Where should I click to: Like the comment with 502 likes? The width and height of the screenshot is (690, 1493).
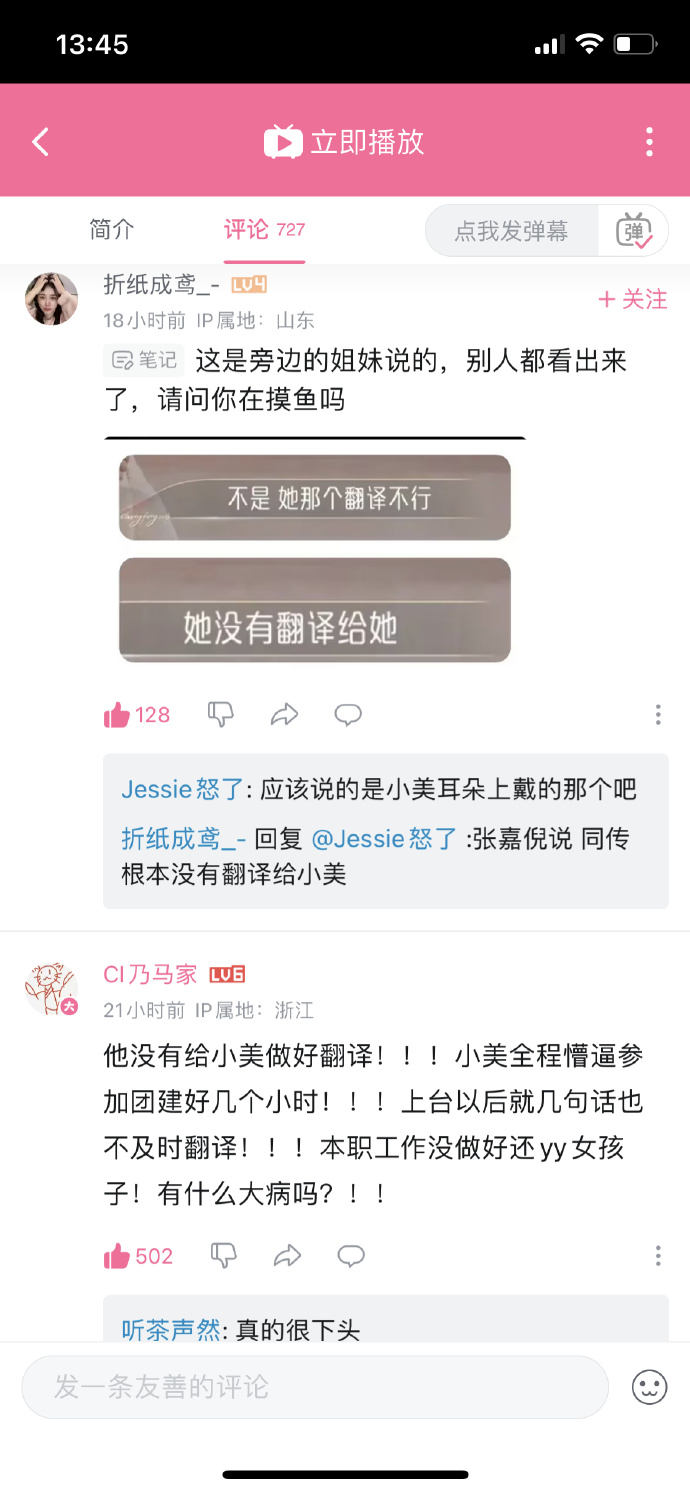(x=118, y=1256)
